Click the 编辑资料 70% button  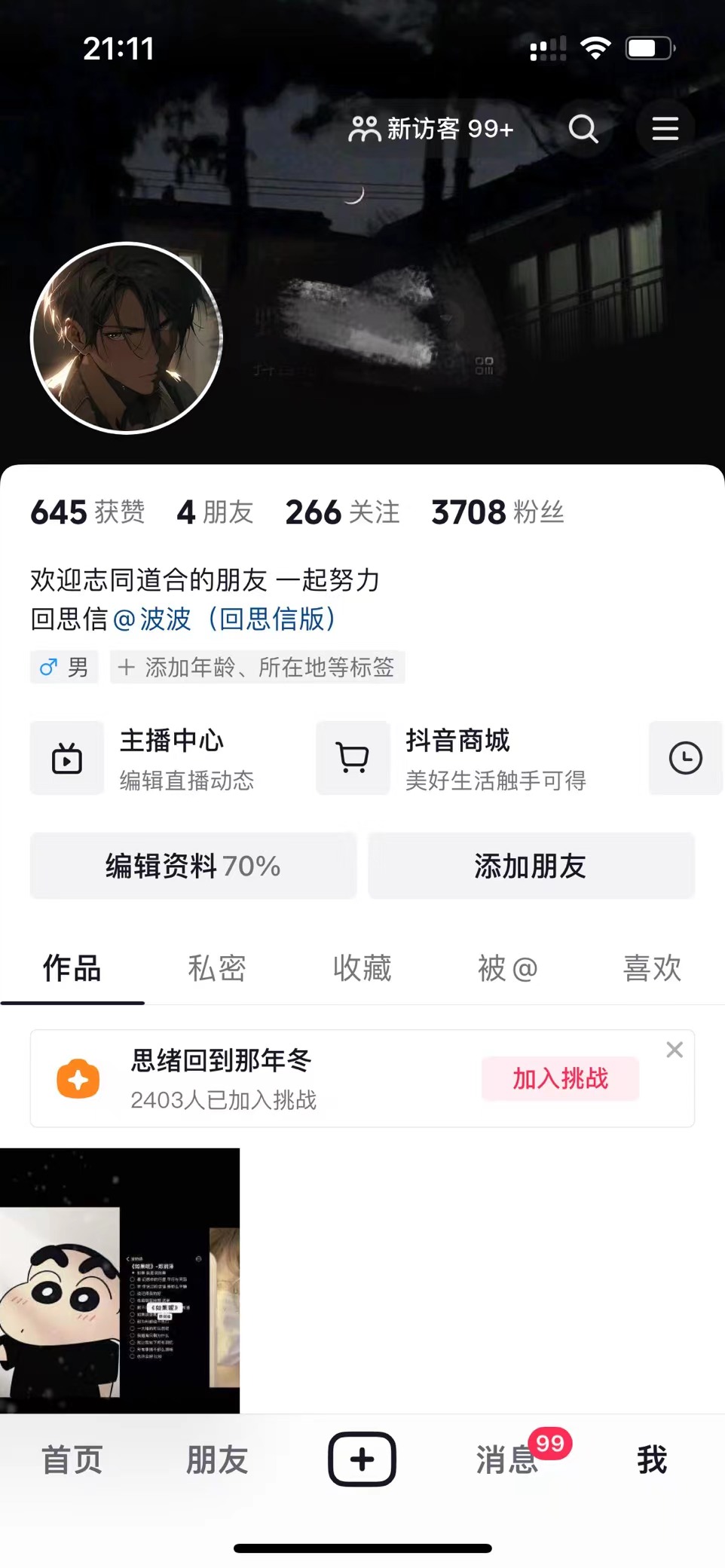193,866
